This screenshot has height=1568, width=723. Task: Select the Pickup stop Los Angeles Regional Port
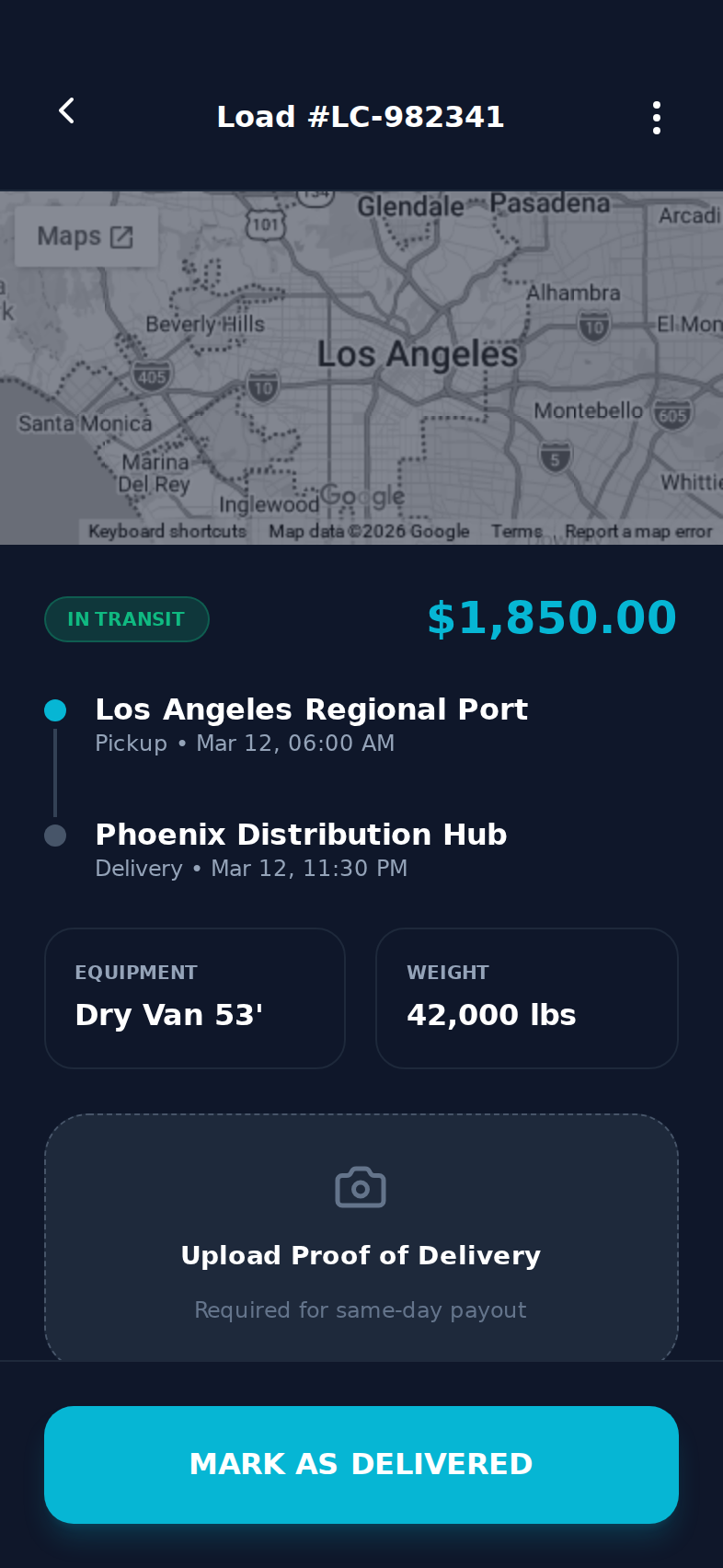point(312,709)
